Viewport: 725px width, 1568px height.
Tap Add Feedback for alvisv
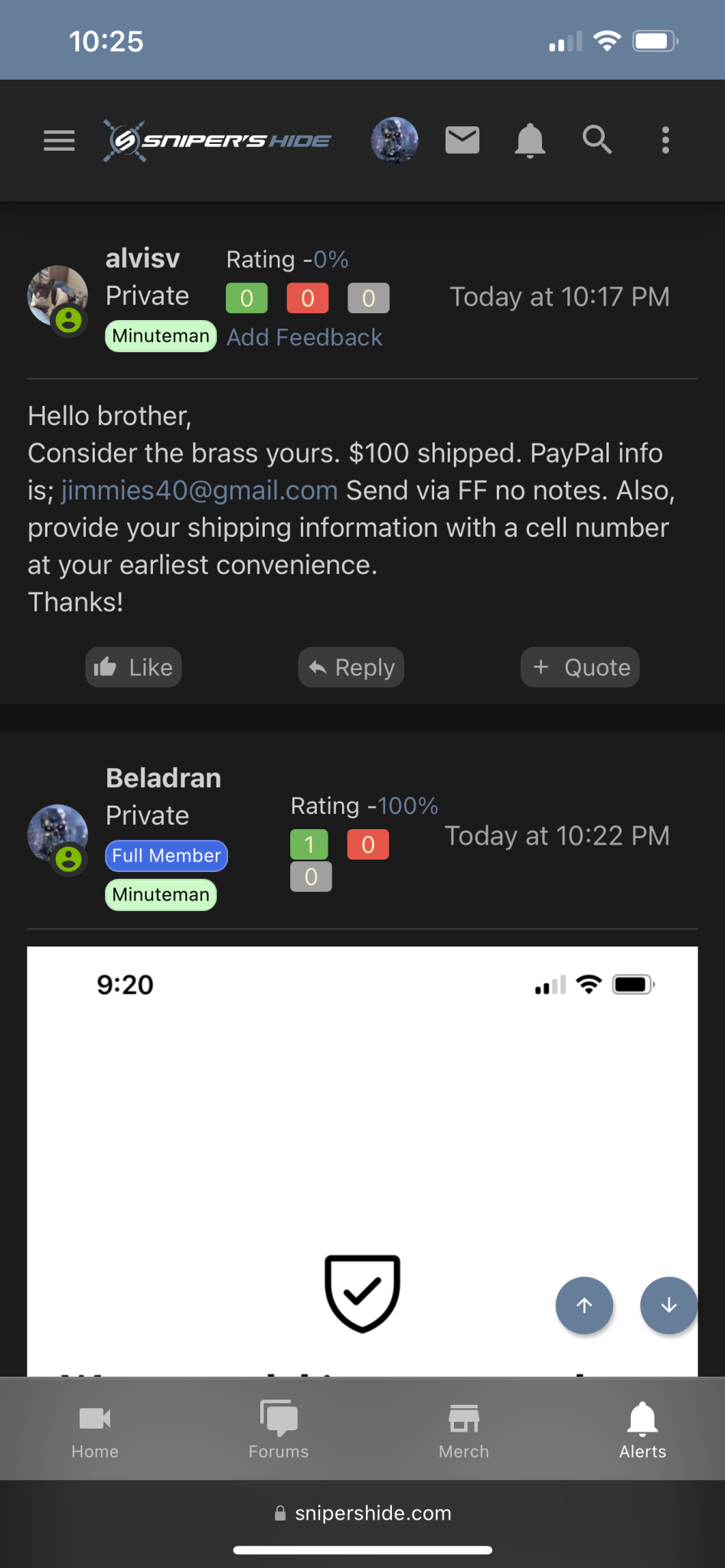pos(304,338)
